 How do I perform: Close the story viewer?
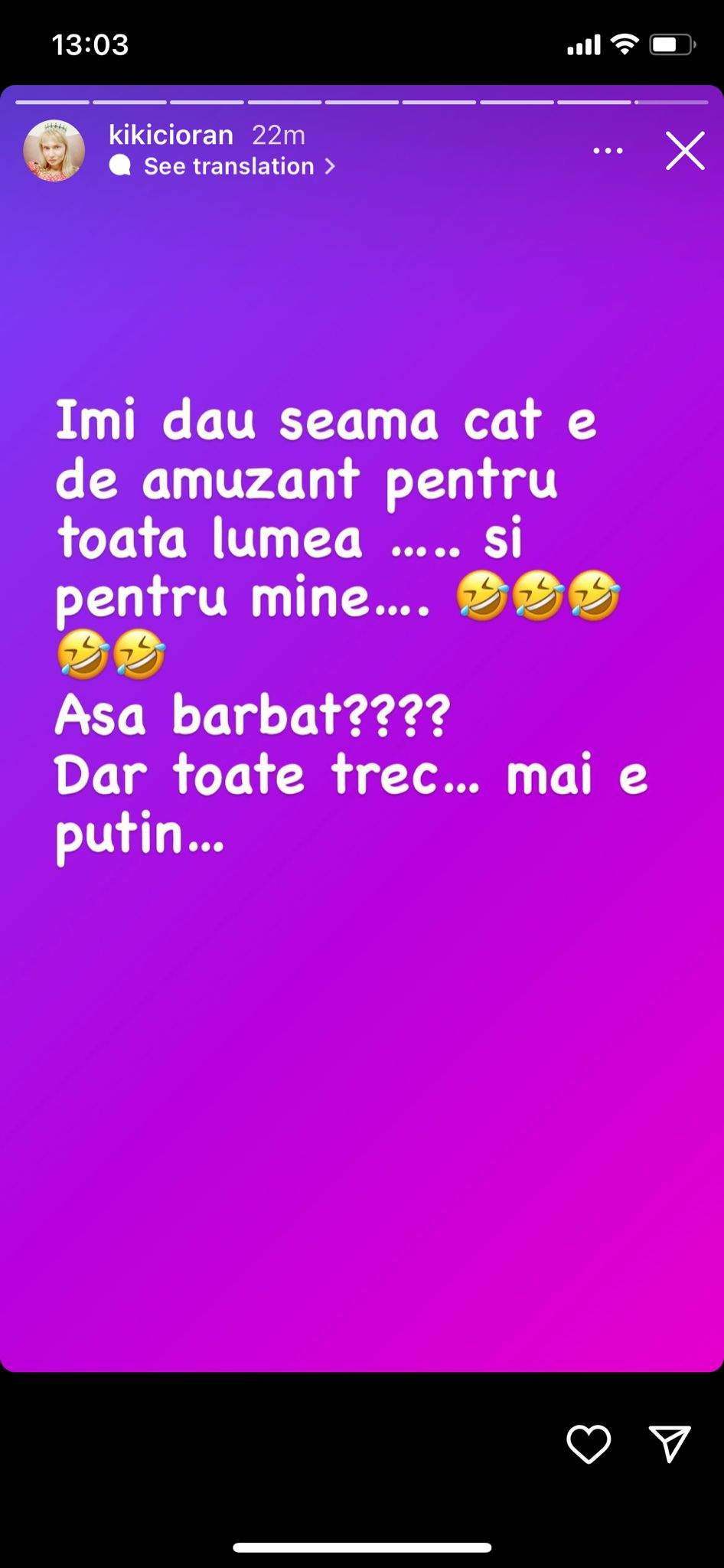tap(684, 151)
